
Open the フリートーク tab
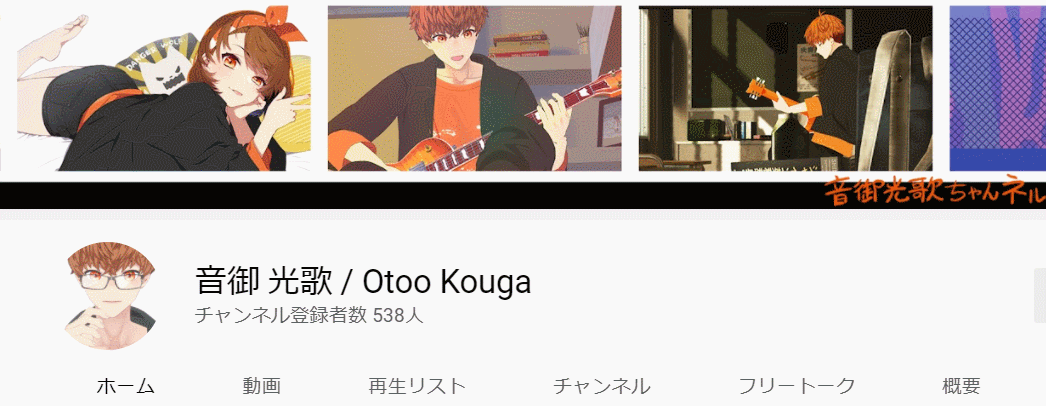[796, 386]
